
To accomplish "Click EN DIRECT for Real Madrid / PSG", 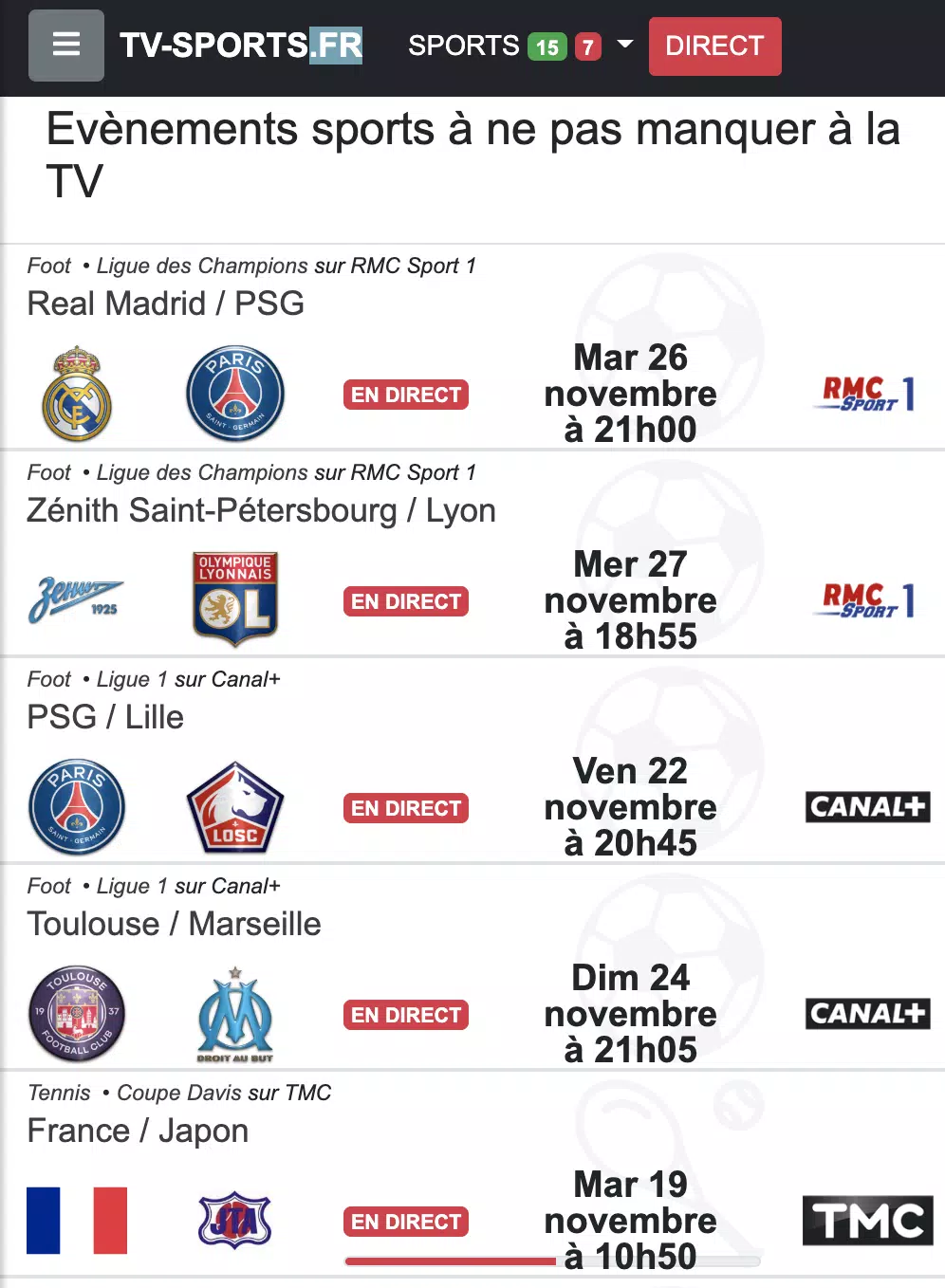I will [405, 395].
